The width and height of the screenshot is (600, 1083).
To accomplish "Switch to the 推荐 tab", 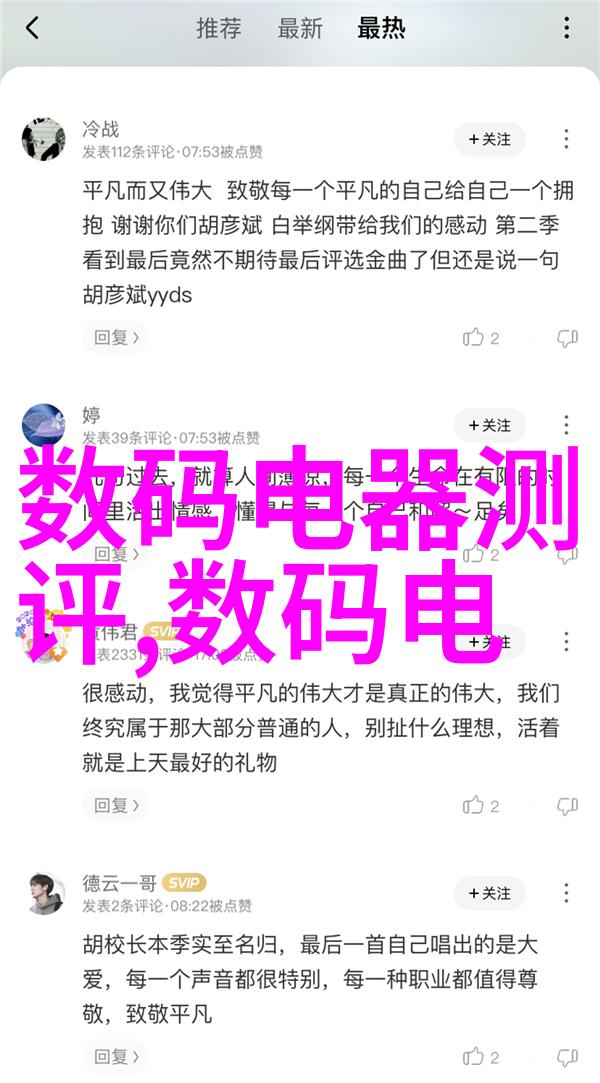I will [217, 28].
